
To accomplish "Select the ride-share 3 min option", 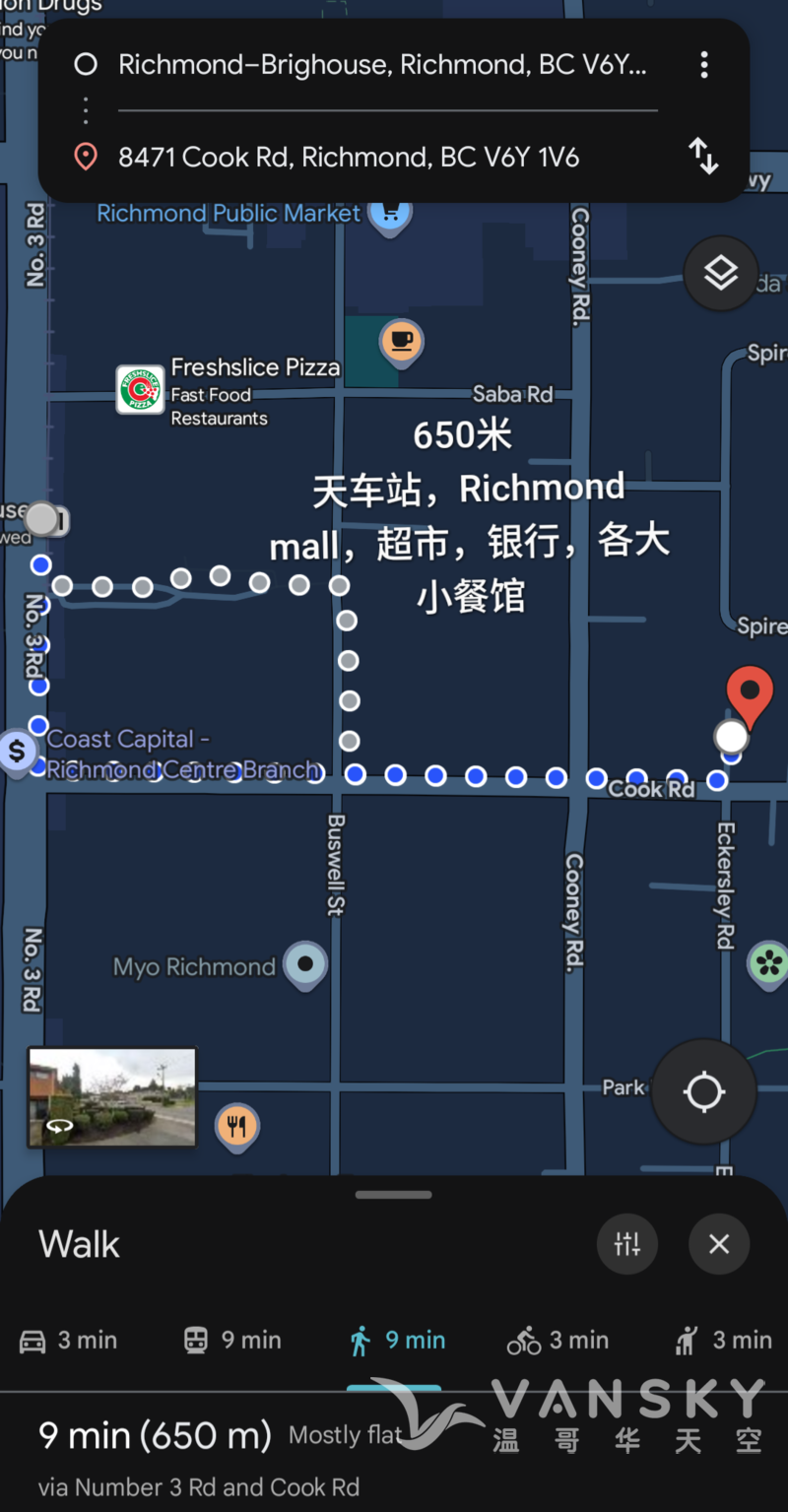I will [x=722, y=1340].
